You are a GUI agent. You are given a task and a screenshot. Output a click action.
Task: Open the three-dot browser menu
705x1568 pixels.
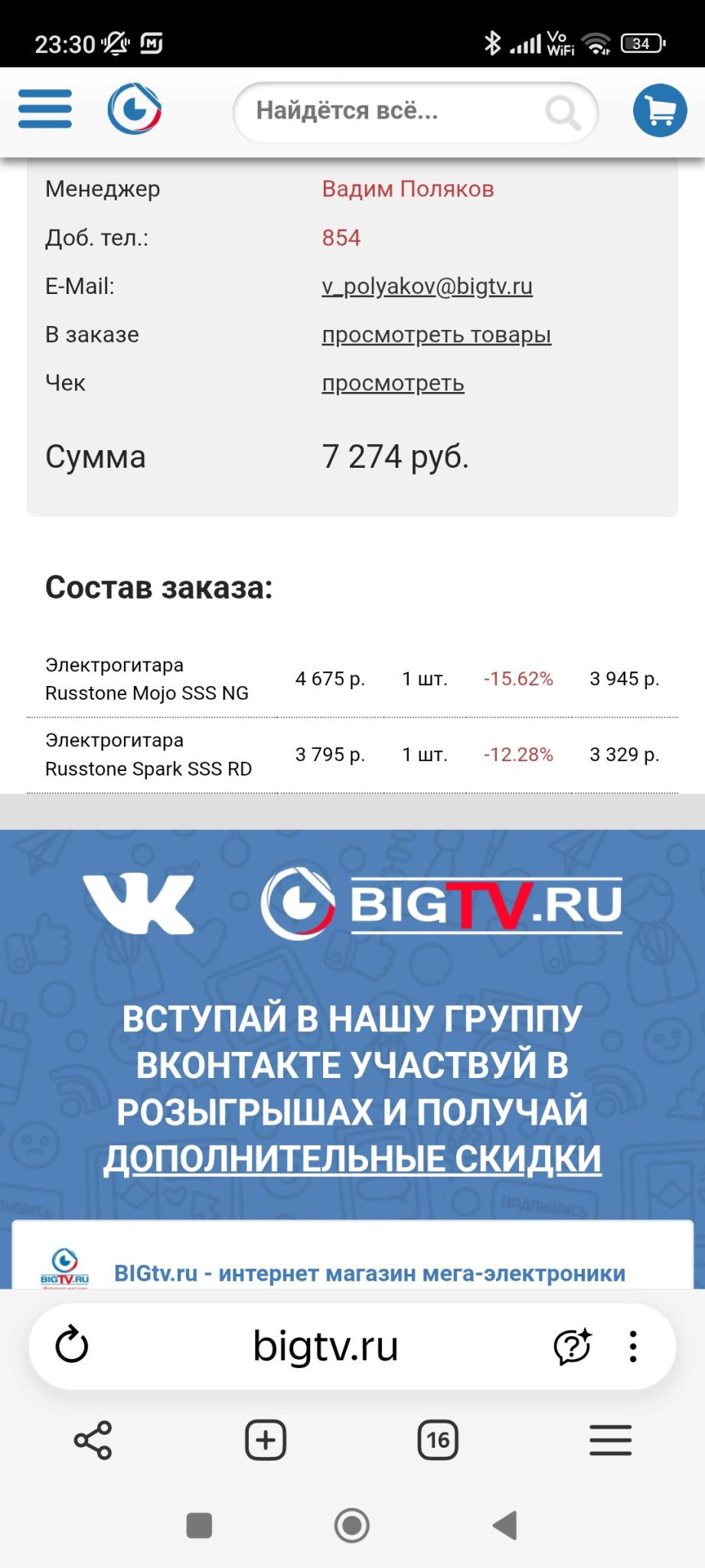[x=633, y=1345]
